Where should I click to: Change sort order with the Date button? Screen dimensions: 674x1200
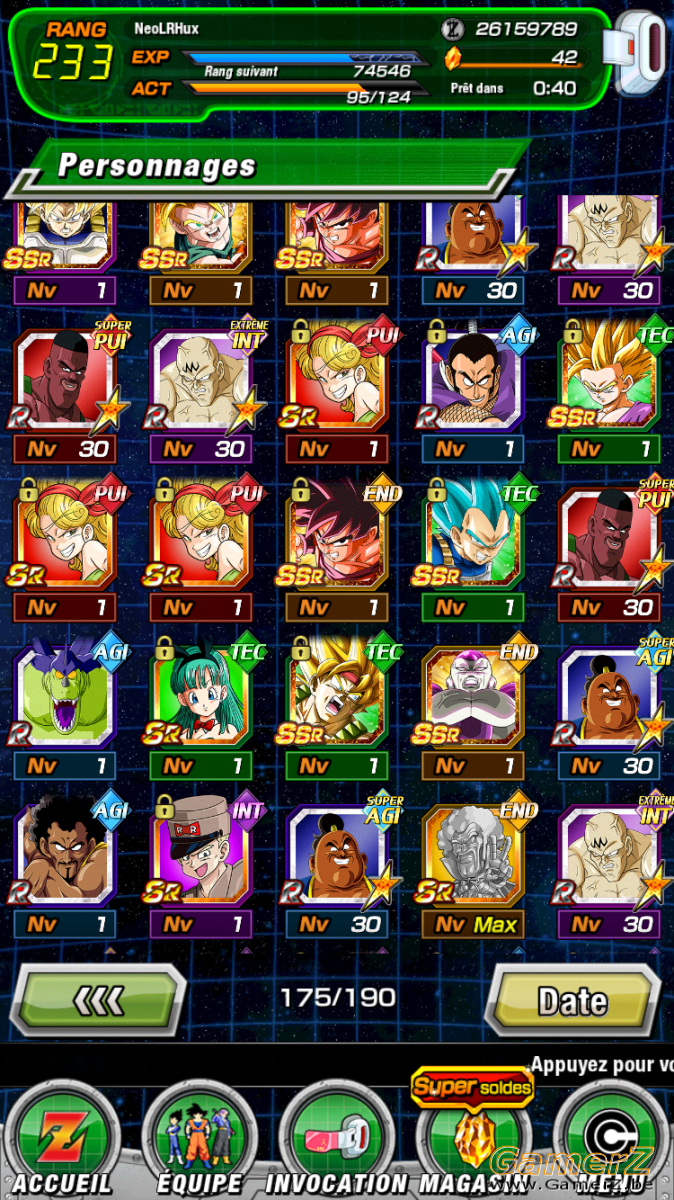coord(572,999)
